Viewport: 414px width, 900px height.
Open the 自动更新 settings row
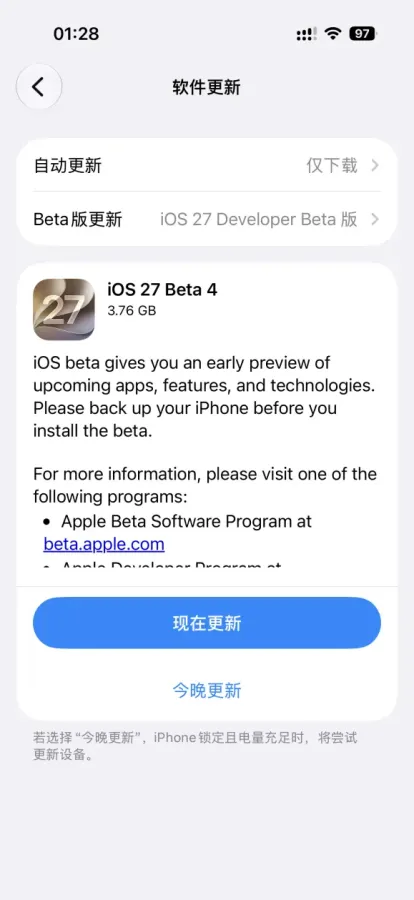(207, 166)
